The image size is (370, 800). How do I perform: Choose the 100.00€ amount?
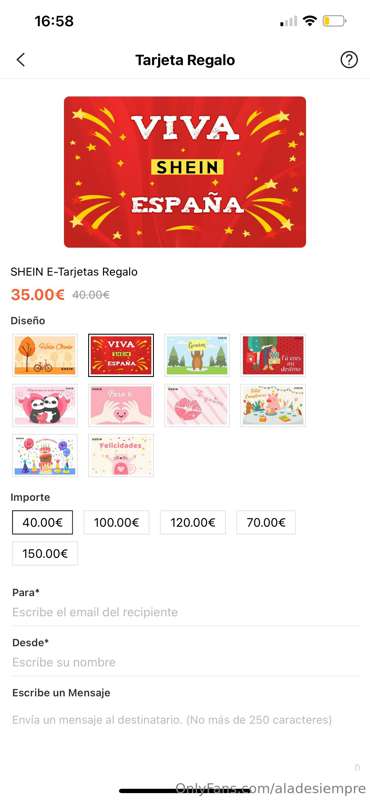(116, 522)
